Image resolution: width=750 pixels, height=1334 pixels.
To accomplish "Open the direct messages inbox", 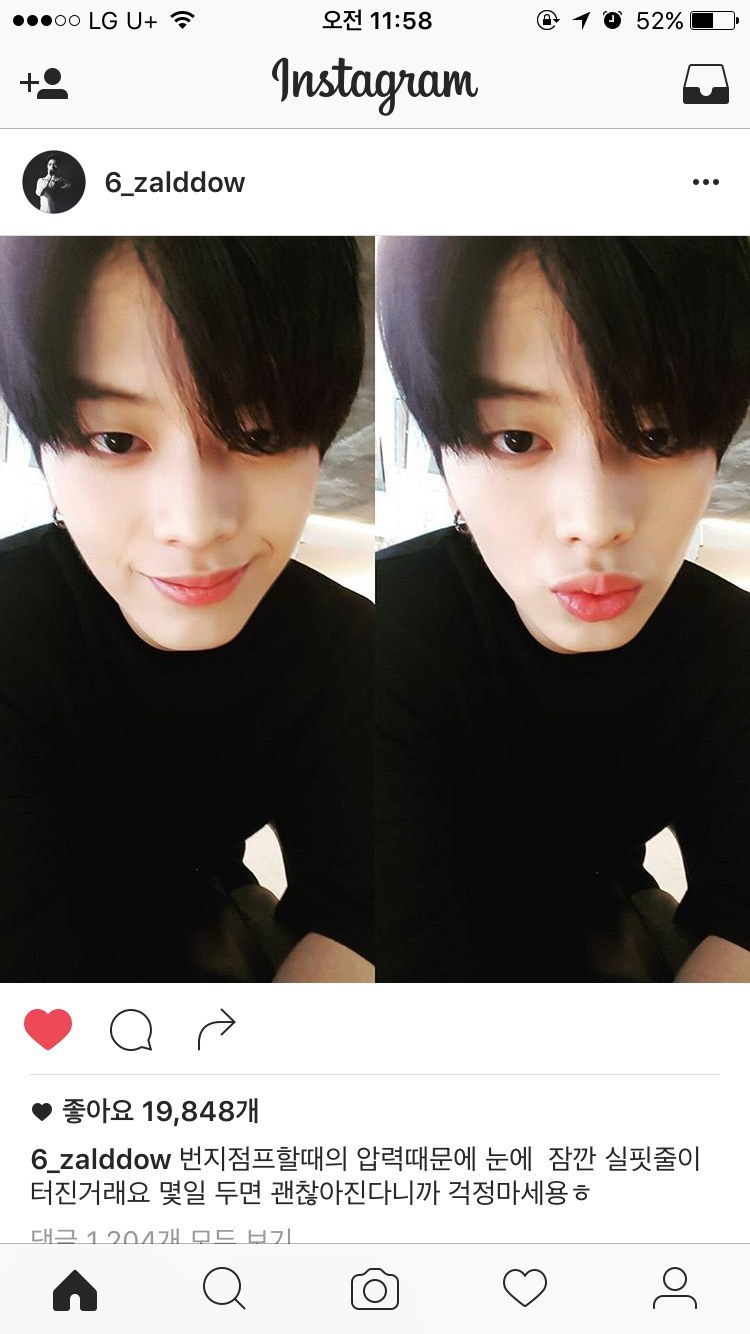I will 706,85.
